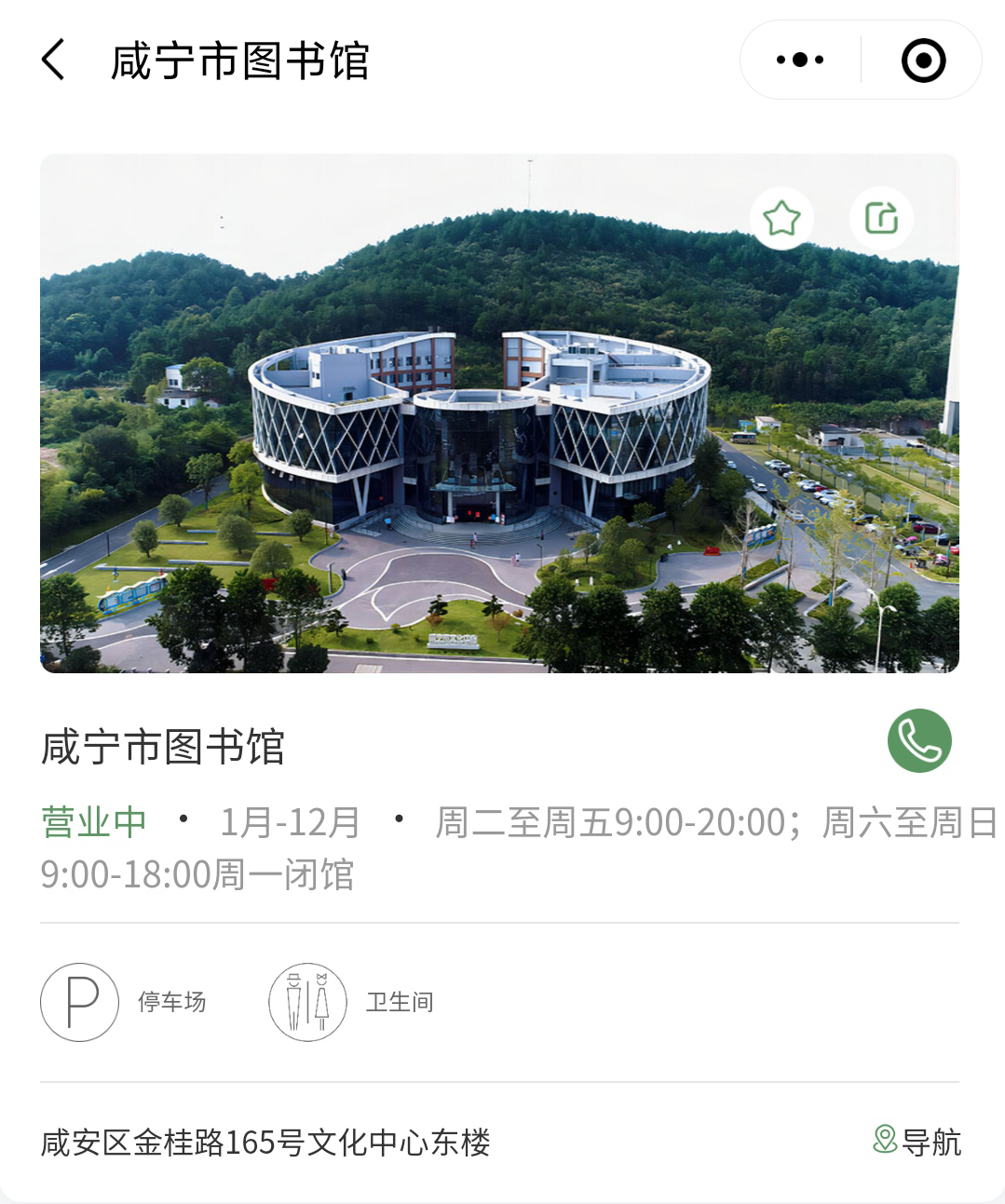Open the mini program more options menu
This screenshot has width=1005, height=1204.
[800, 61]
